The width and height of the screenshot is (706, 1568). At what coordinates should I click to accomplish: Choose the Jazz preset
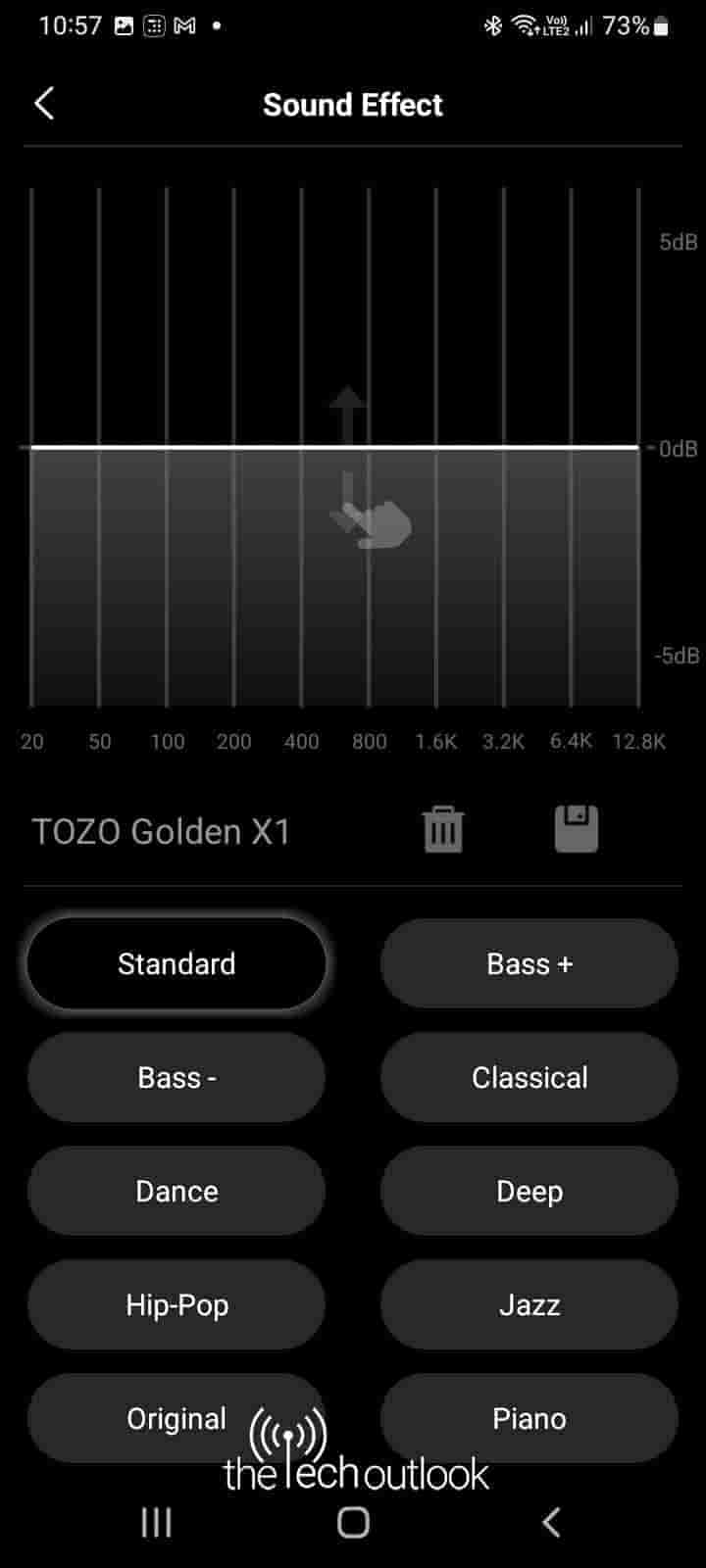(529, 1305)
